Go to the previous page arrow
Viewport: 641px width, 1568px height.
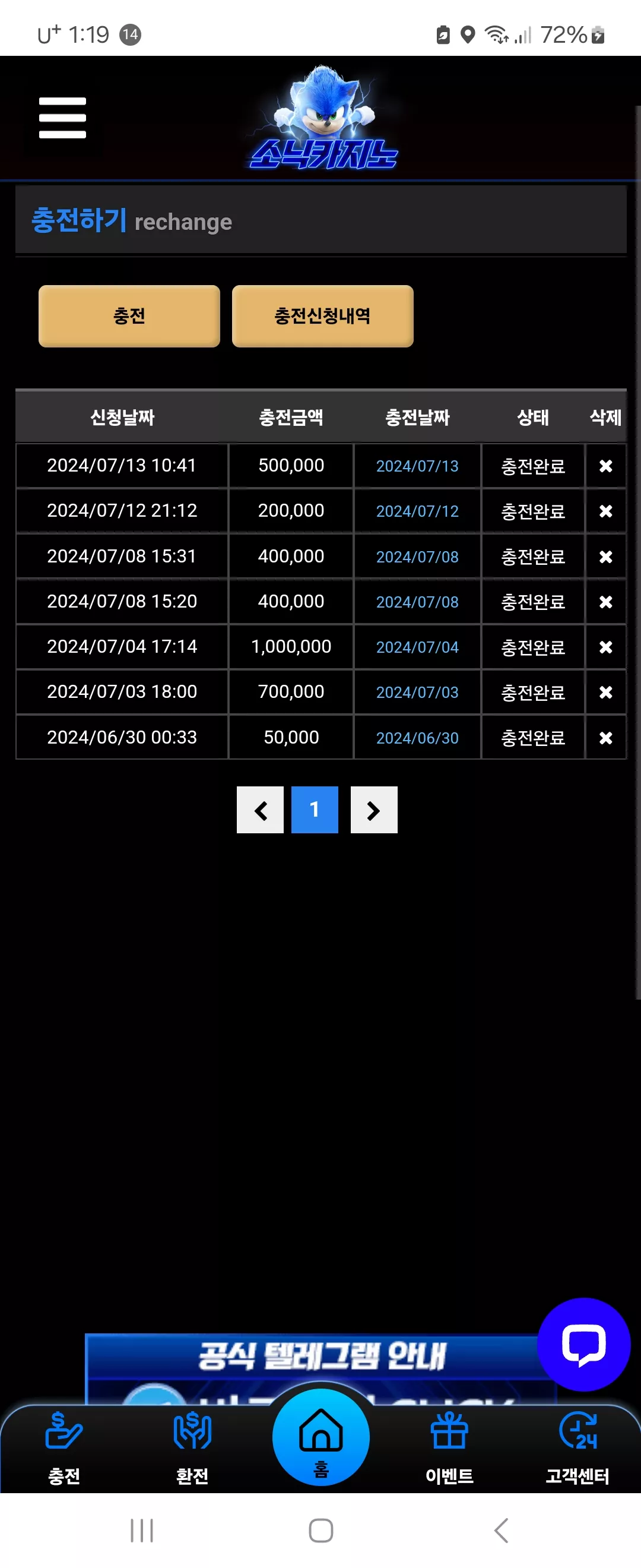pyautogui.click(x=261, y=810)
